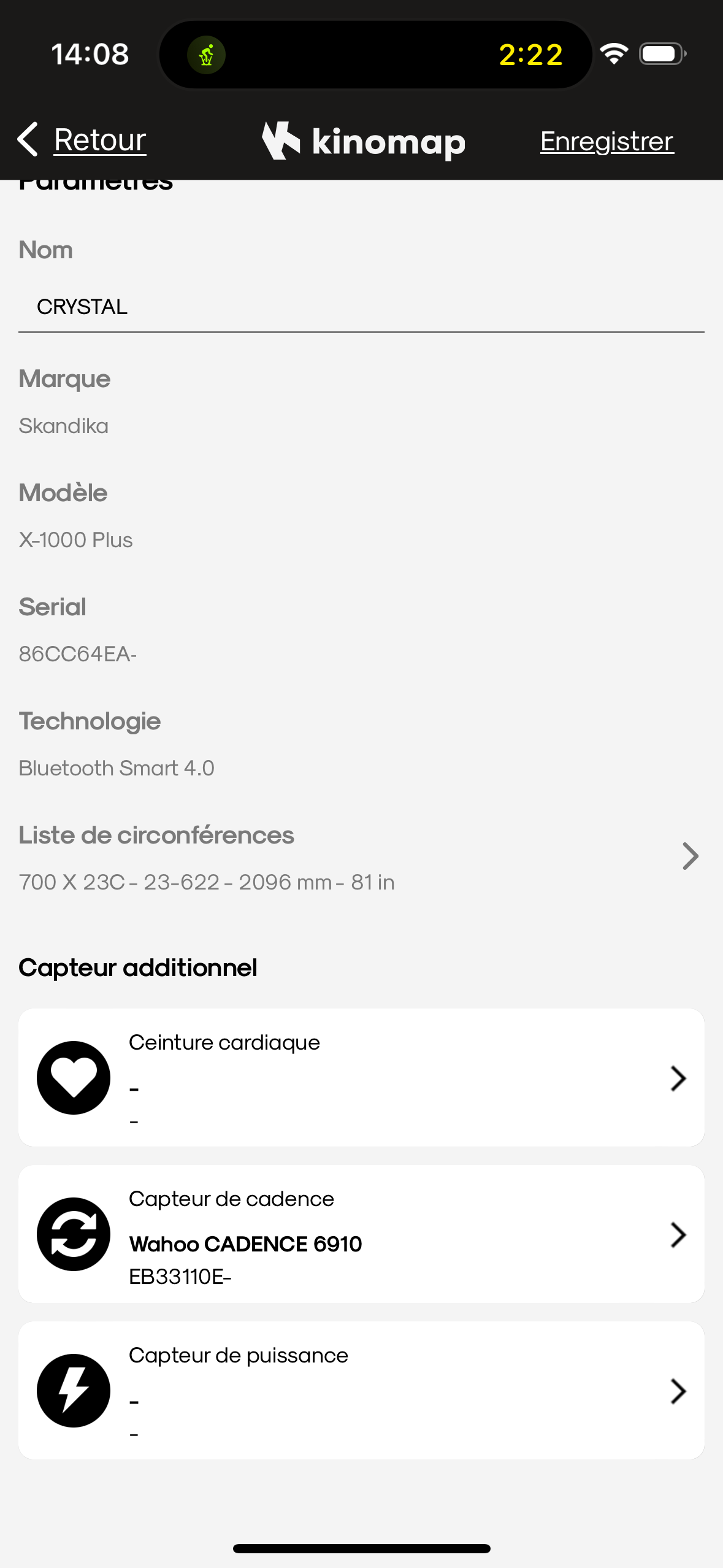Go back with the Retour link
Image resolution: width=723 pixels, height=1568 pixels.
click(x=82, y=140)
